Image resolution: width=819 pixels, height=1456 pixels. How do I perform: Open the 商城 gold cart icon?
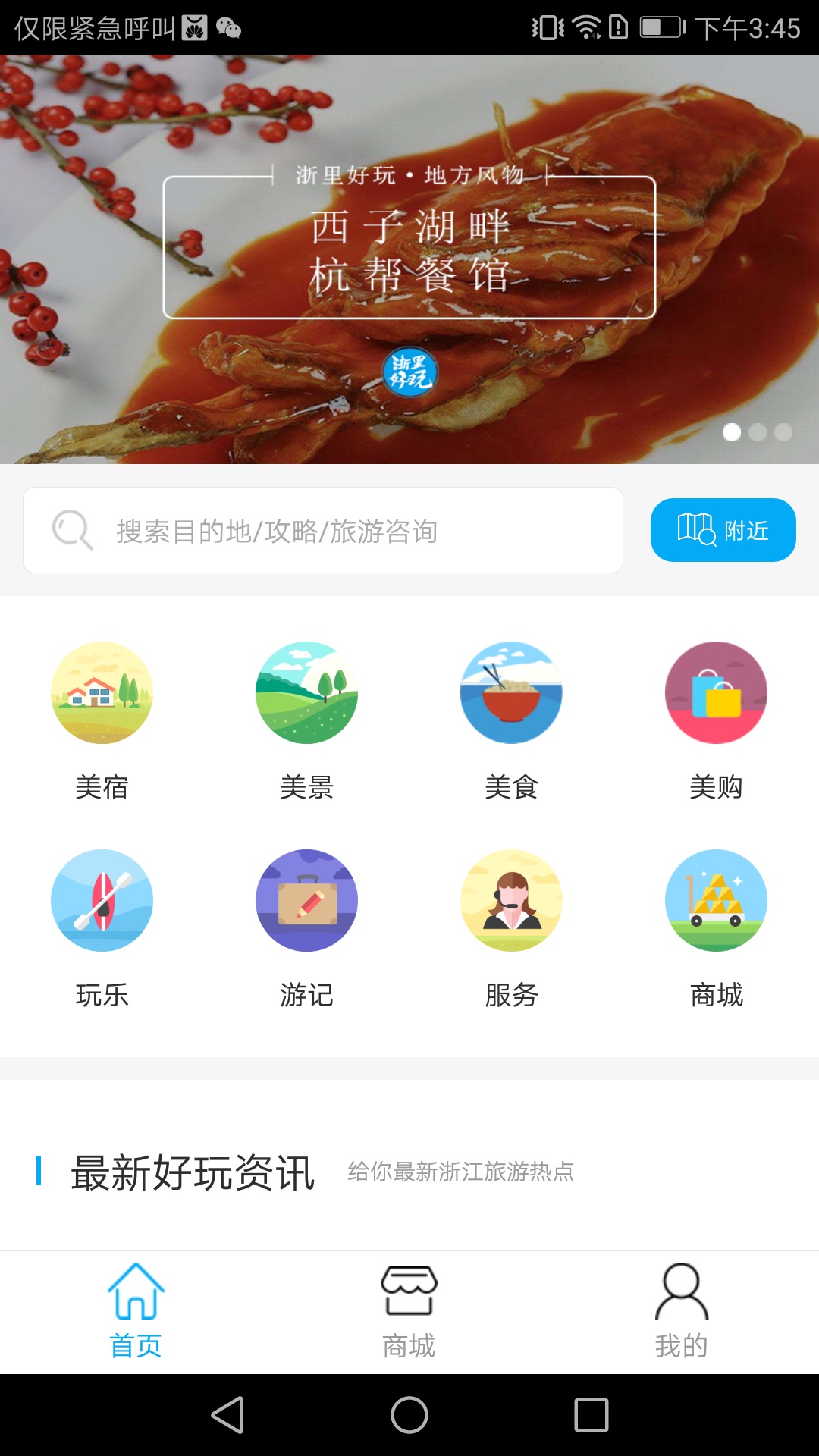tap(716, 900)
